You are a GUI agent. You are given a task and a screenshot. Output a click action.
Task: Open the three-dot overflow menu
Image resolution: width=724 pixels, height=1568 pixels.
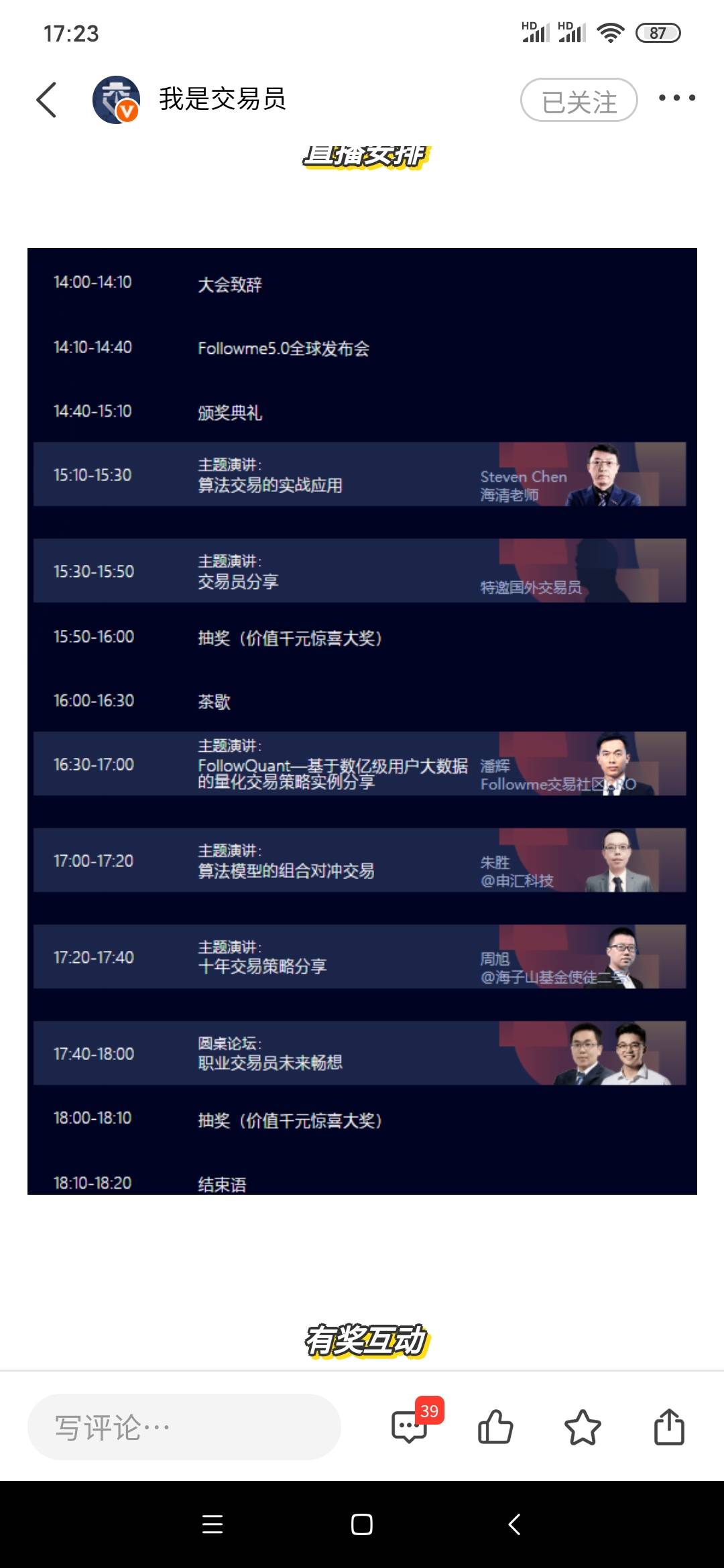(676, 98)
